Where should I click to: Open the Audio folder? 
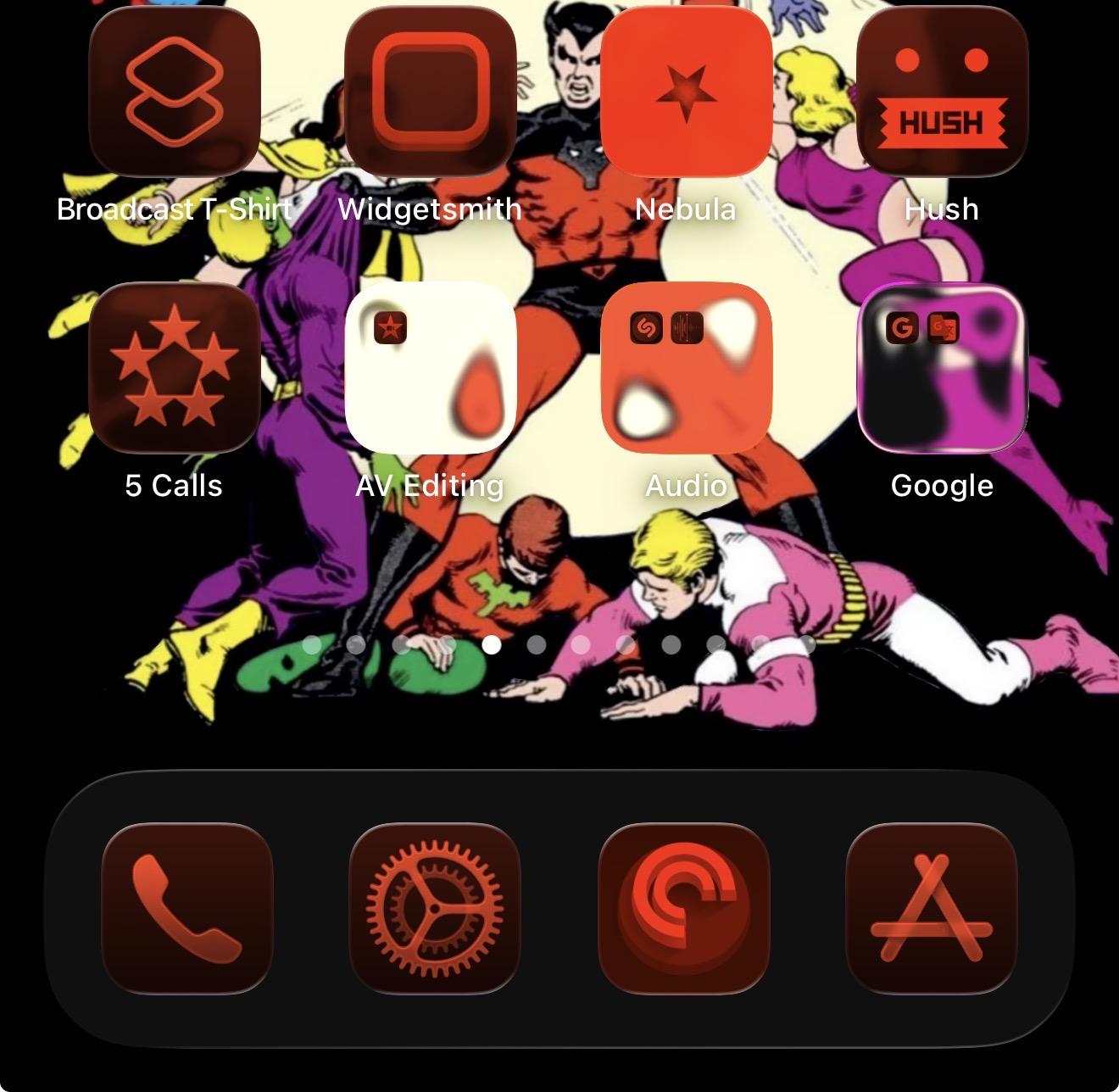pos(686,367)
